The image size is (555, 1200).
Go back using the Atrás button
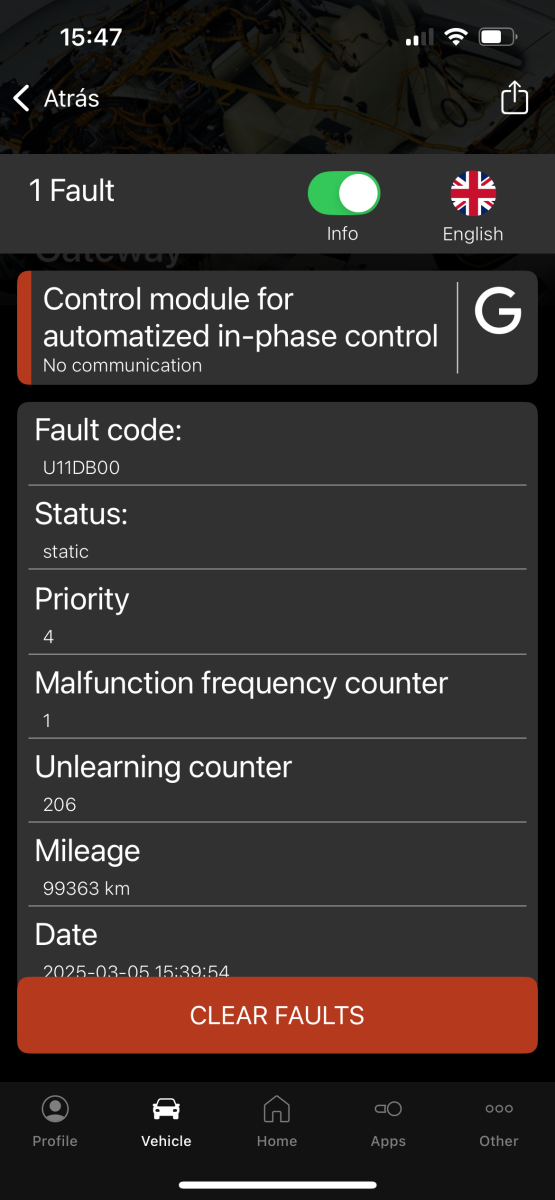(56, 98)
